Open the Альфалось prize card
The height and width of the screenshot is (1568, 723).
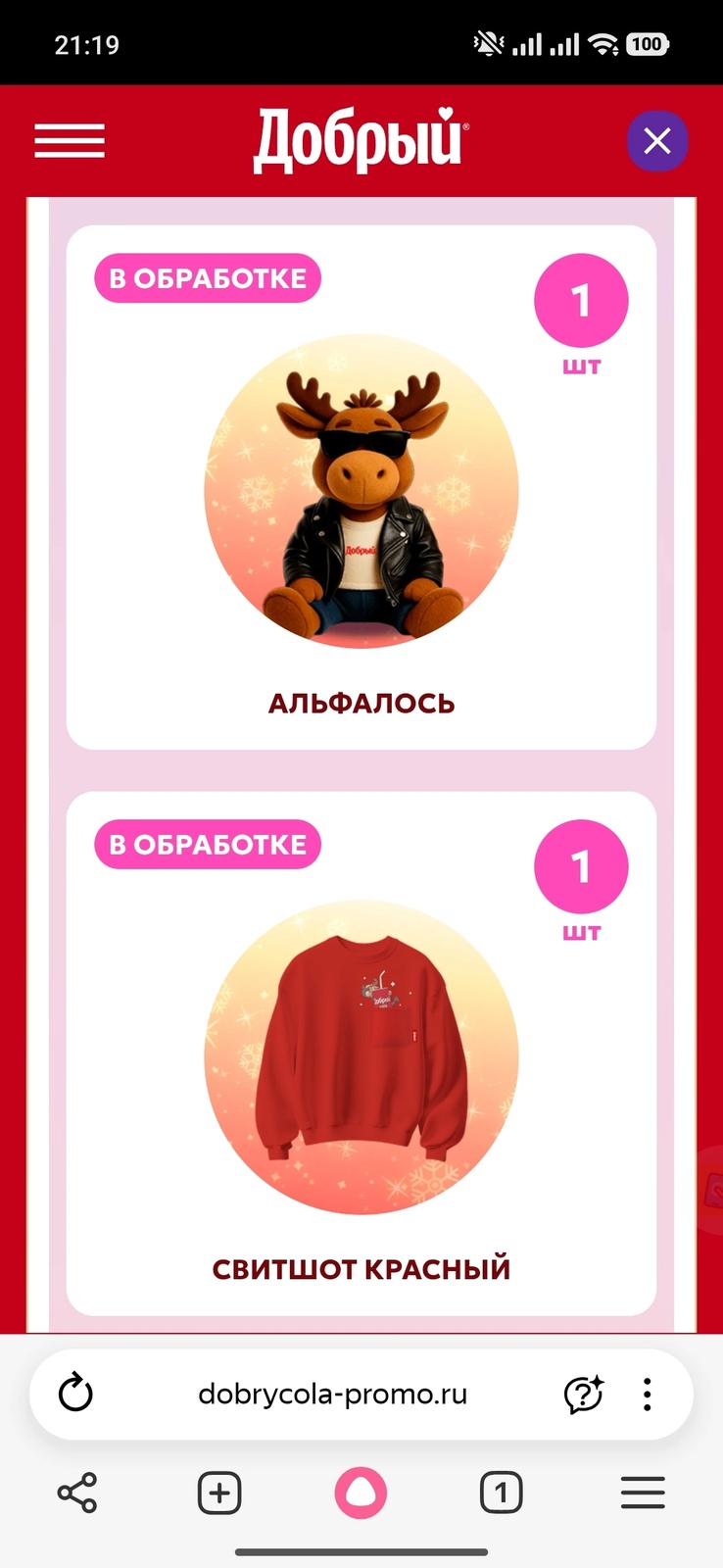coord(361,490)
